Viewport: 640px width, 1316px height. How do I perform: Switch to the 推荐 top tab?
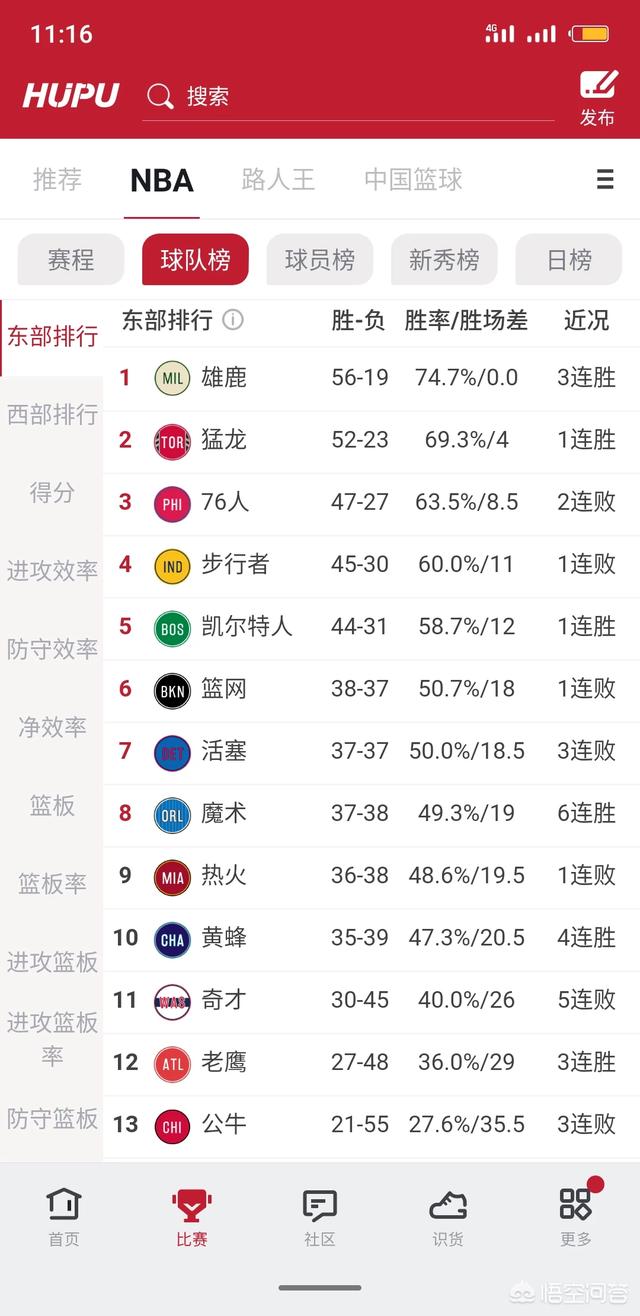click(x=58, y=180)
